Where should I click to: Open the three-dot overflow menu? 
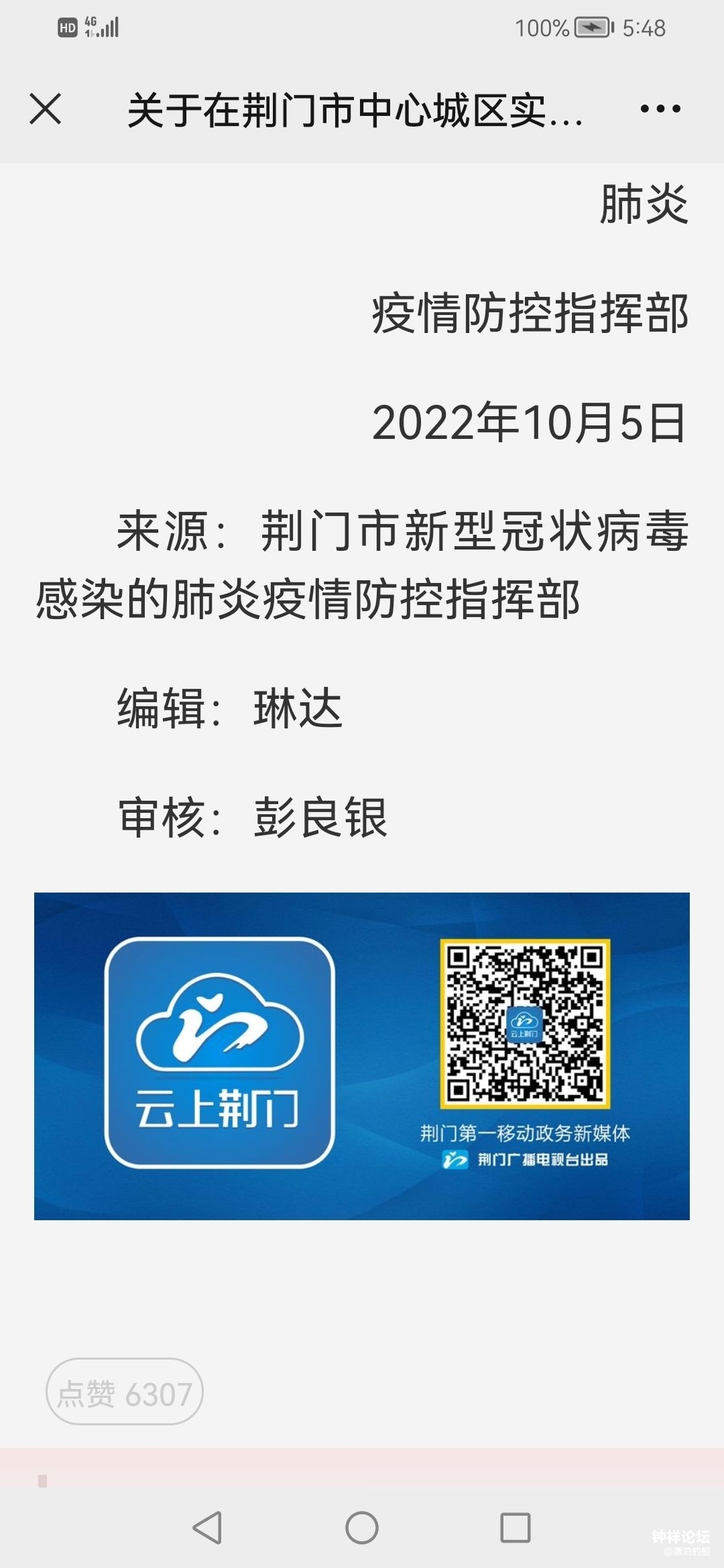click(660, 109)
